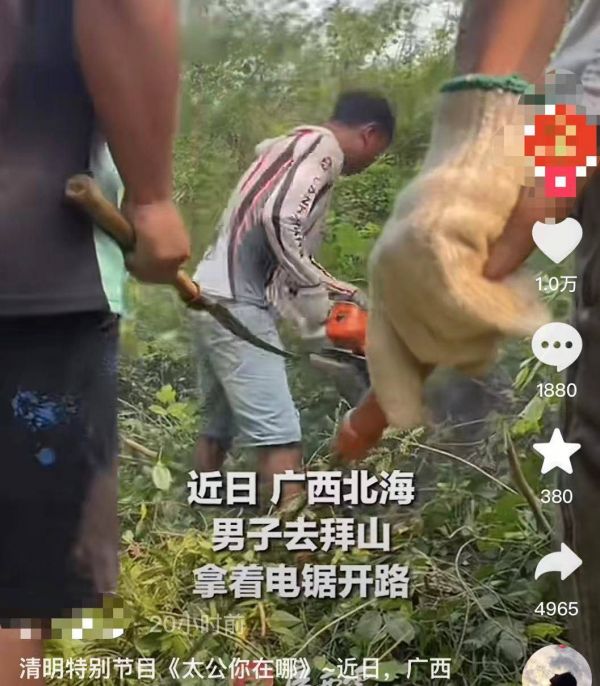Like this video with the heart icon
Viewport: 600px width, 686px height.
click(x=556, y=240)
